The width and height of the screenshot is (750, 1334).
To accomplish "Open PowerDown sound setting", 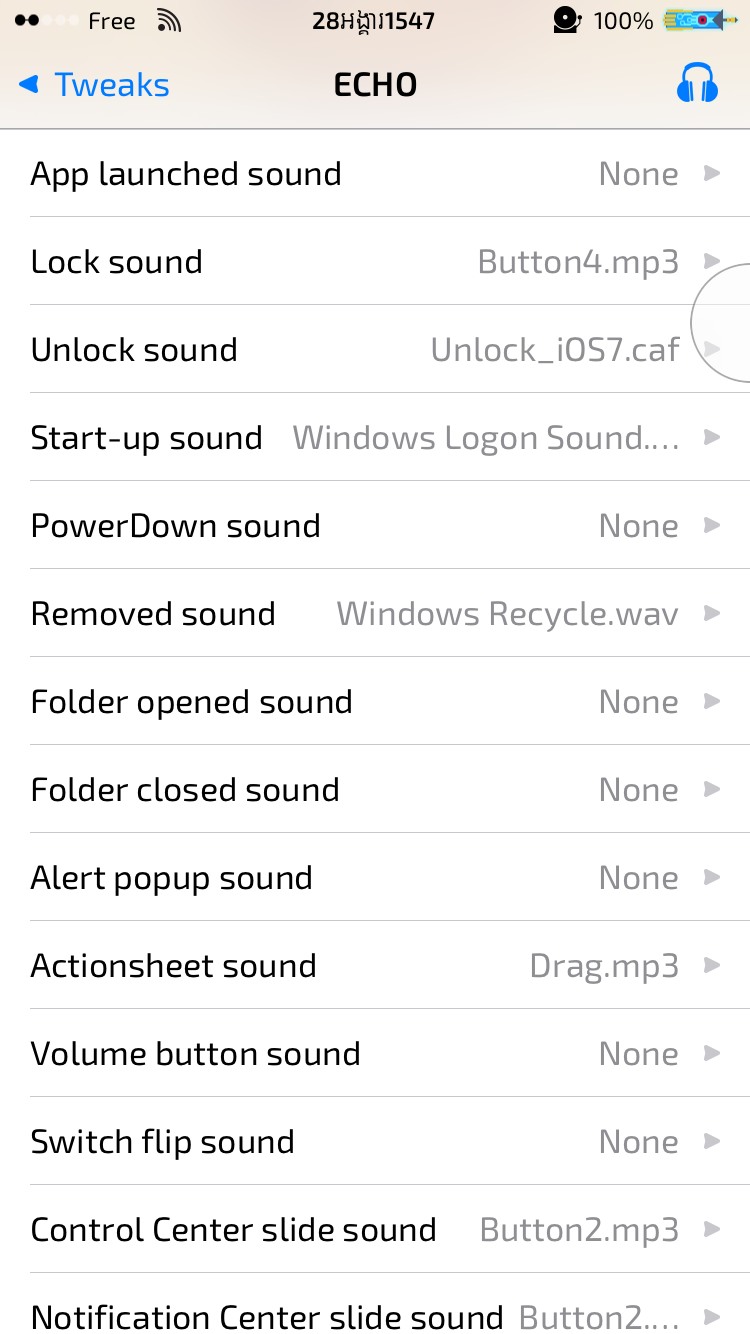I will [x=375, y=526].
